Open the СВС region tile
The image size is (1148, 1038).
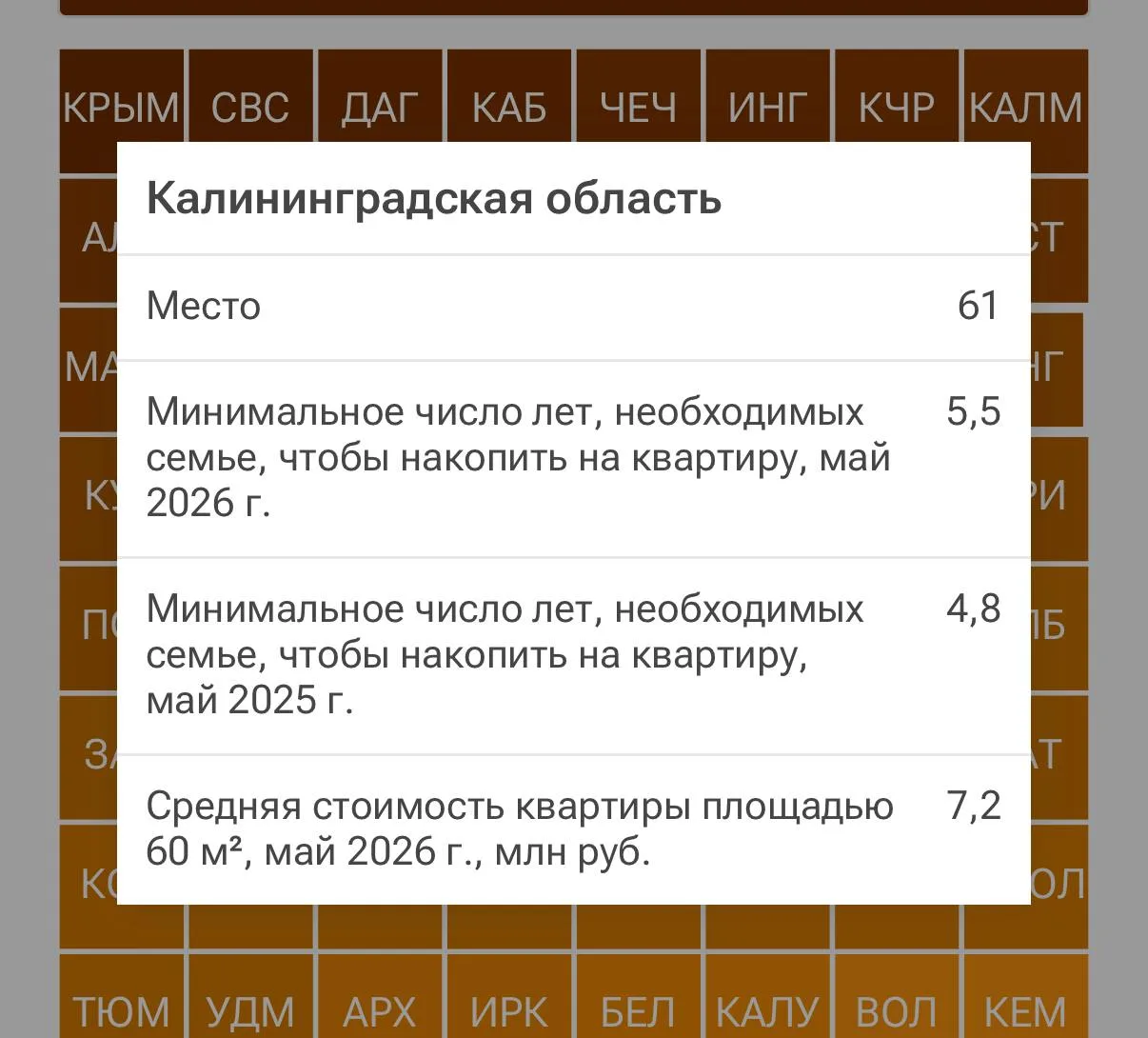point(250,109)
